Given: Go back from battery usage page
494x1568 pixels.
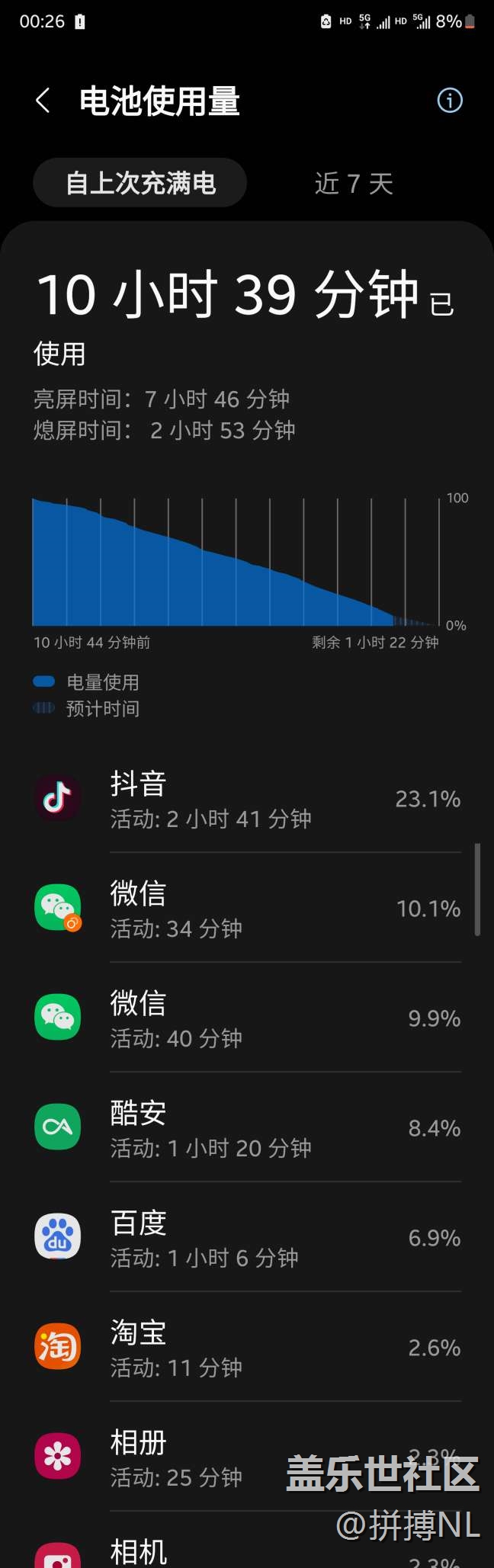Looking at the screenshot, I should [43, 101].
